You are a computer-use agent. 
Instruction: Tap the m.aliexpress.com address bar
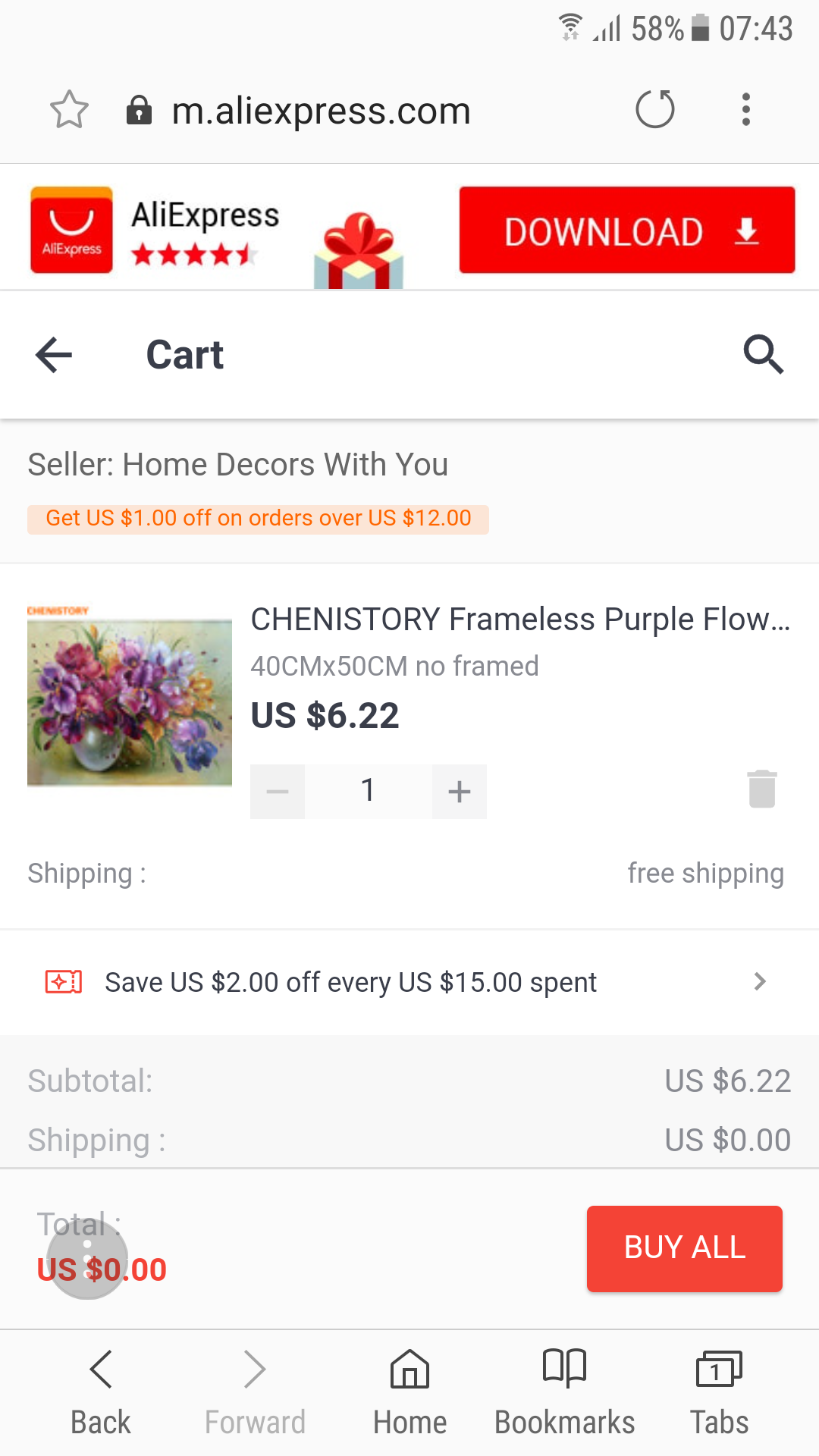[x=321, y=111]
